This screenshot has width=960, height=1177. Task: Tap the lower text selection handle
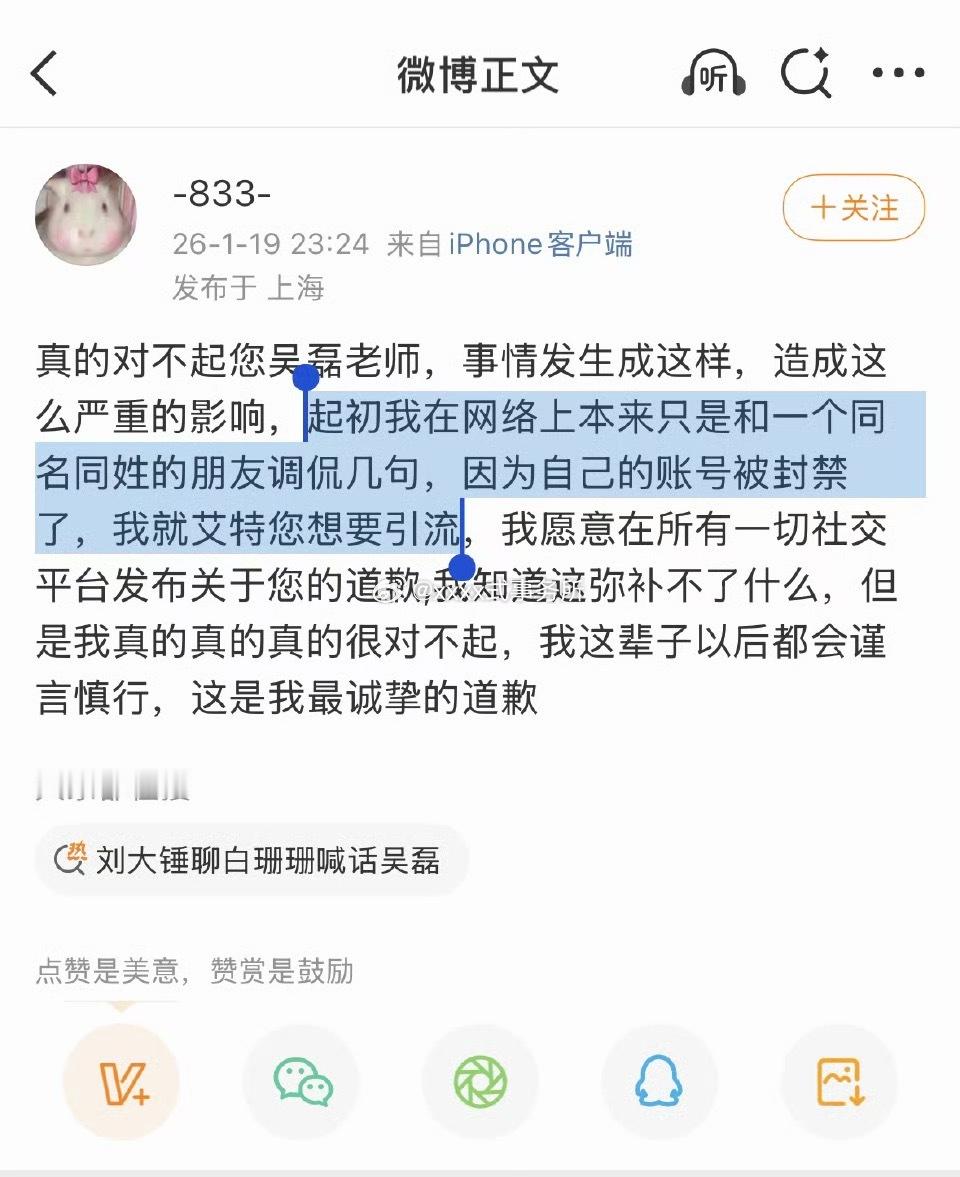click(x=460, y=566)
